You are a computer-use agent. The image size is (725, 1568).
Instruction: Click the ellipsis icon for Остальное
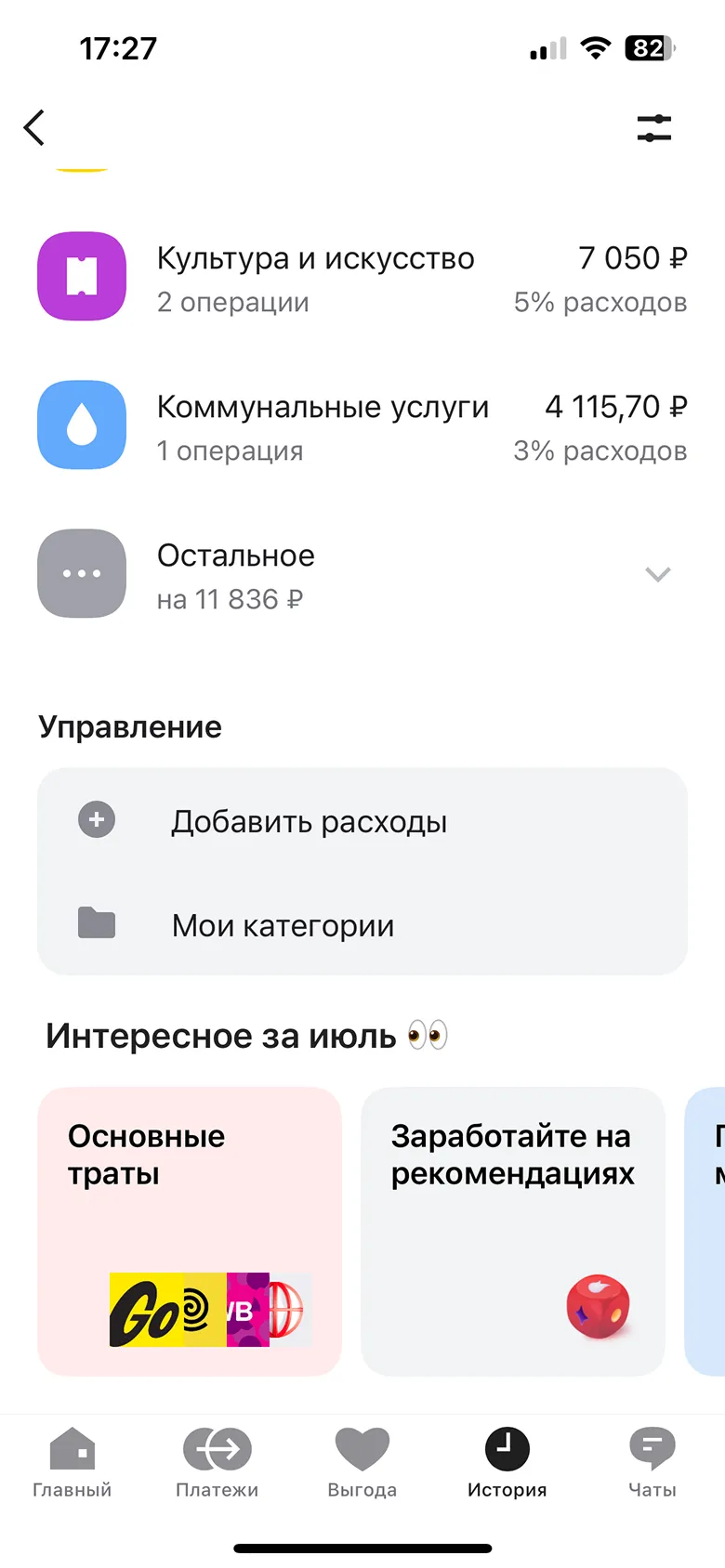[x=81, y=573]
